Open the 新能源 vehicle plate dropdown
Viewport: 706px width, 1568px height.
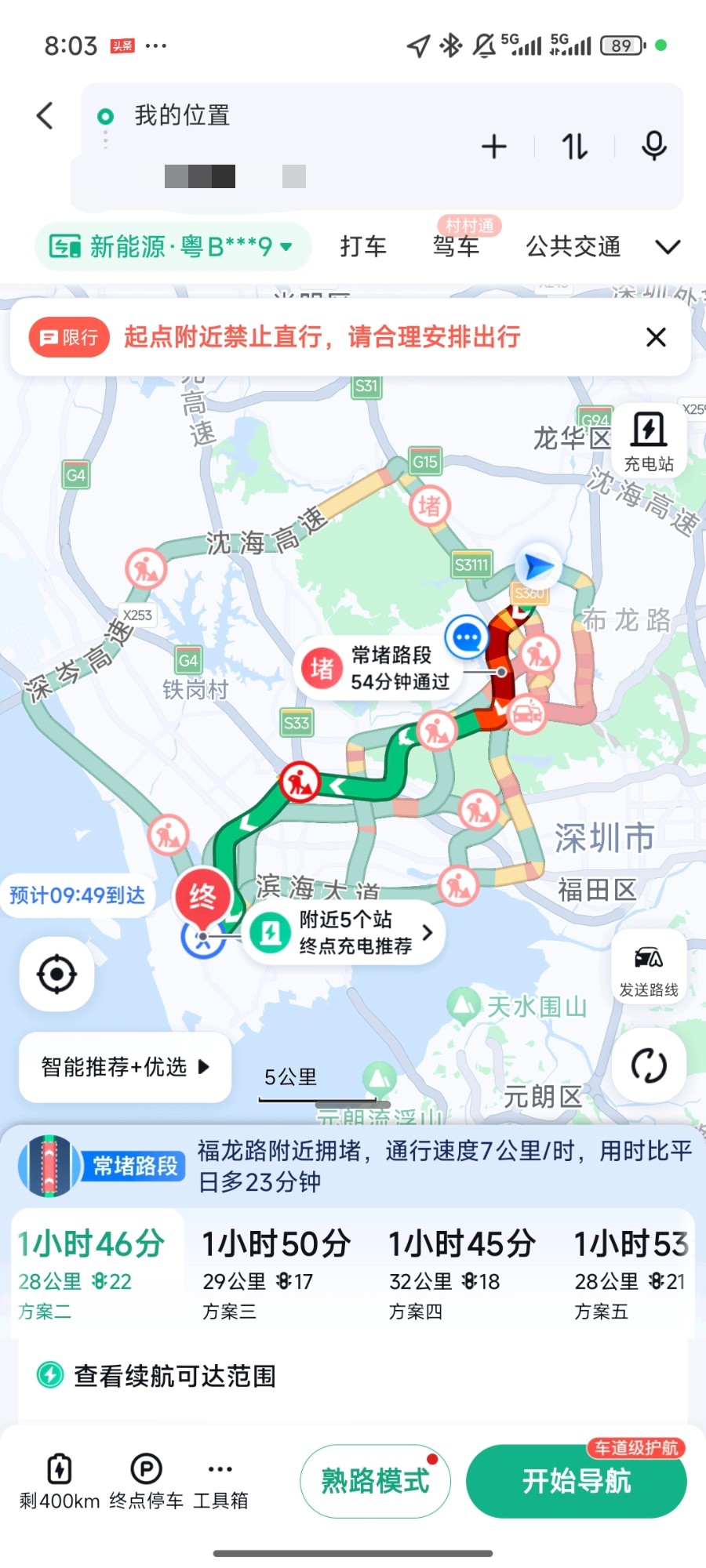[x=173, y=247]
